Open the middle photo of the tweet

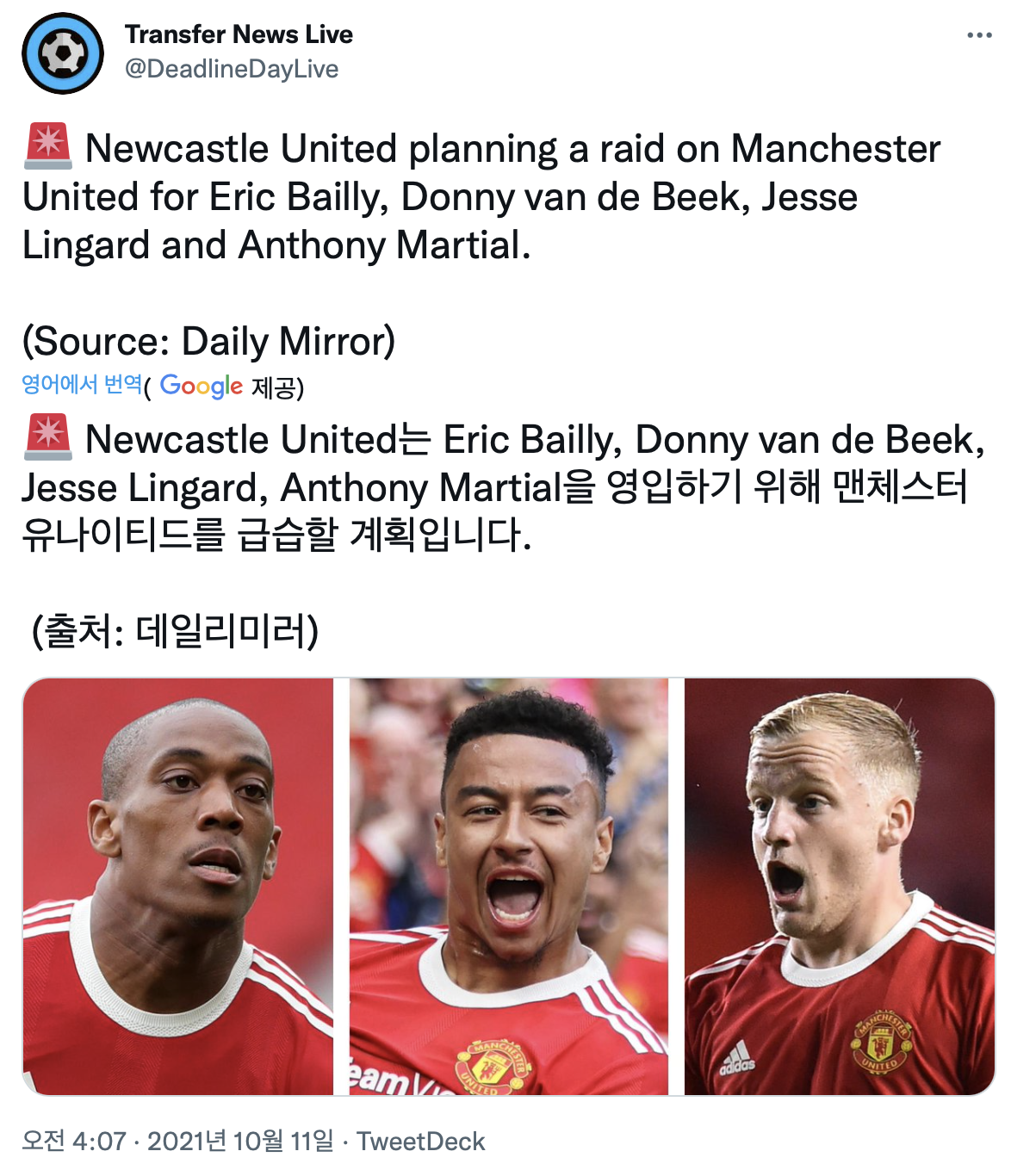tap(508, 886)
